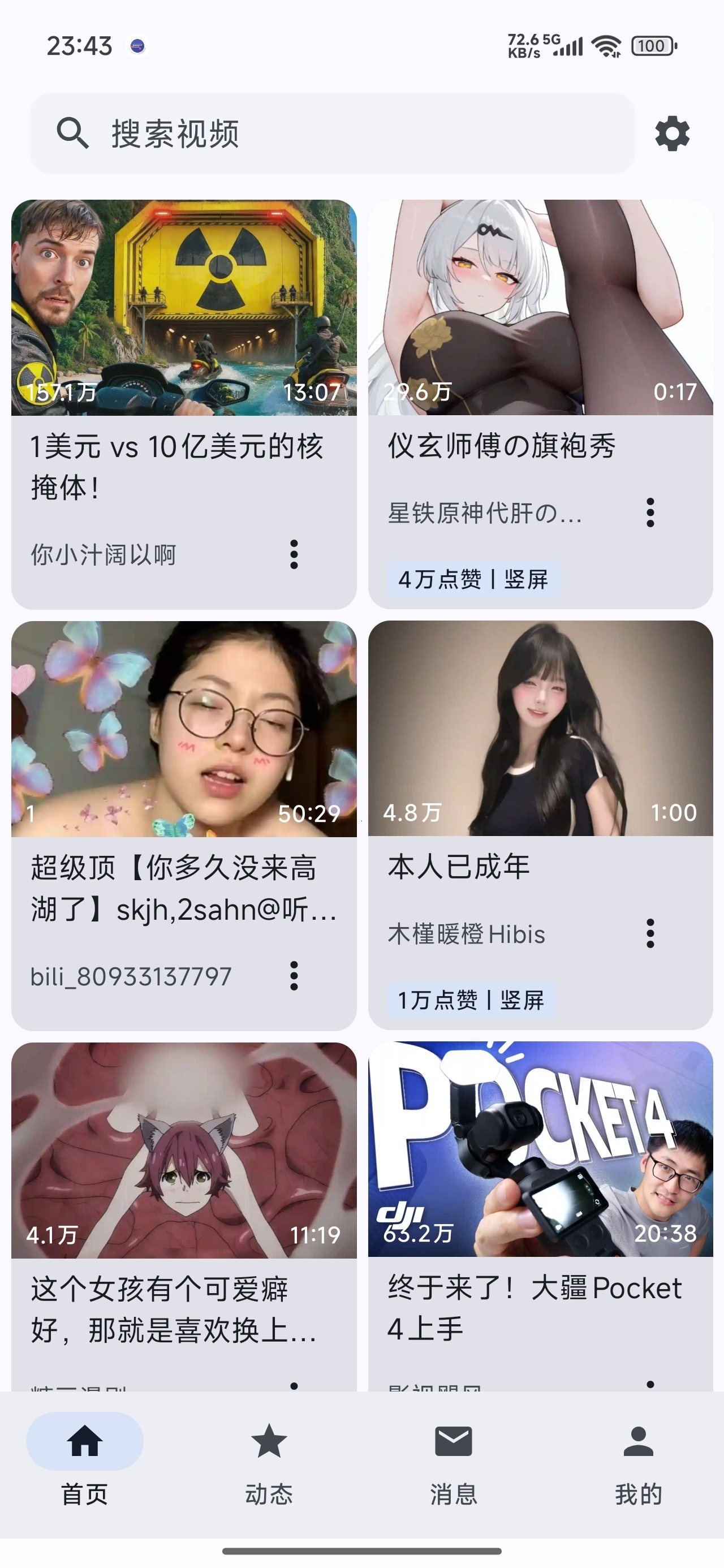The height and width of the screenshot is (1568, 724).
Task: Open the 搜索视频 search box
Action: pos(333,133)
